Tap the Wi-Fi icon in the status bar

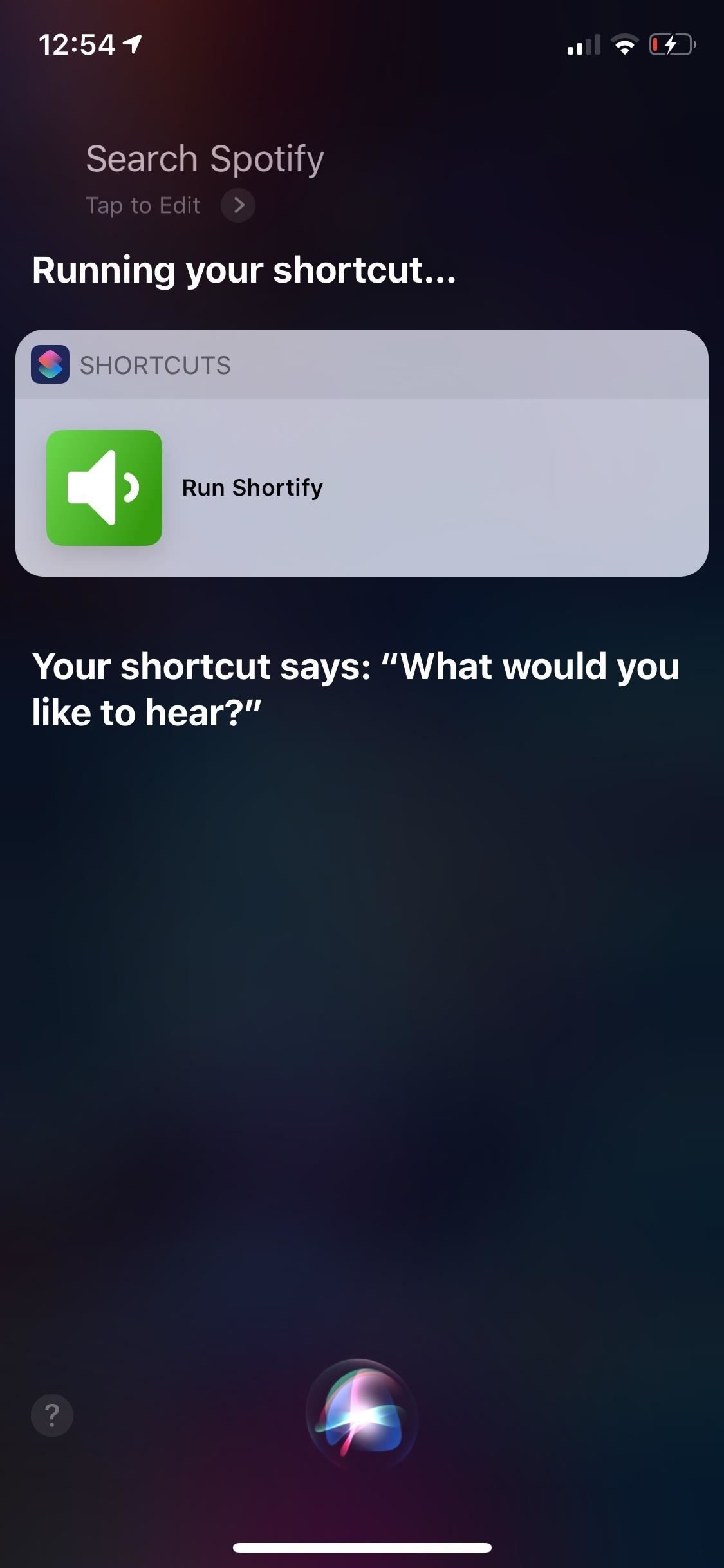(x=623, y=44)
